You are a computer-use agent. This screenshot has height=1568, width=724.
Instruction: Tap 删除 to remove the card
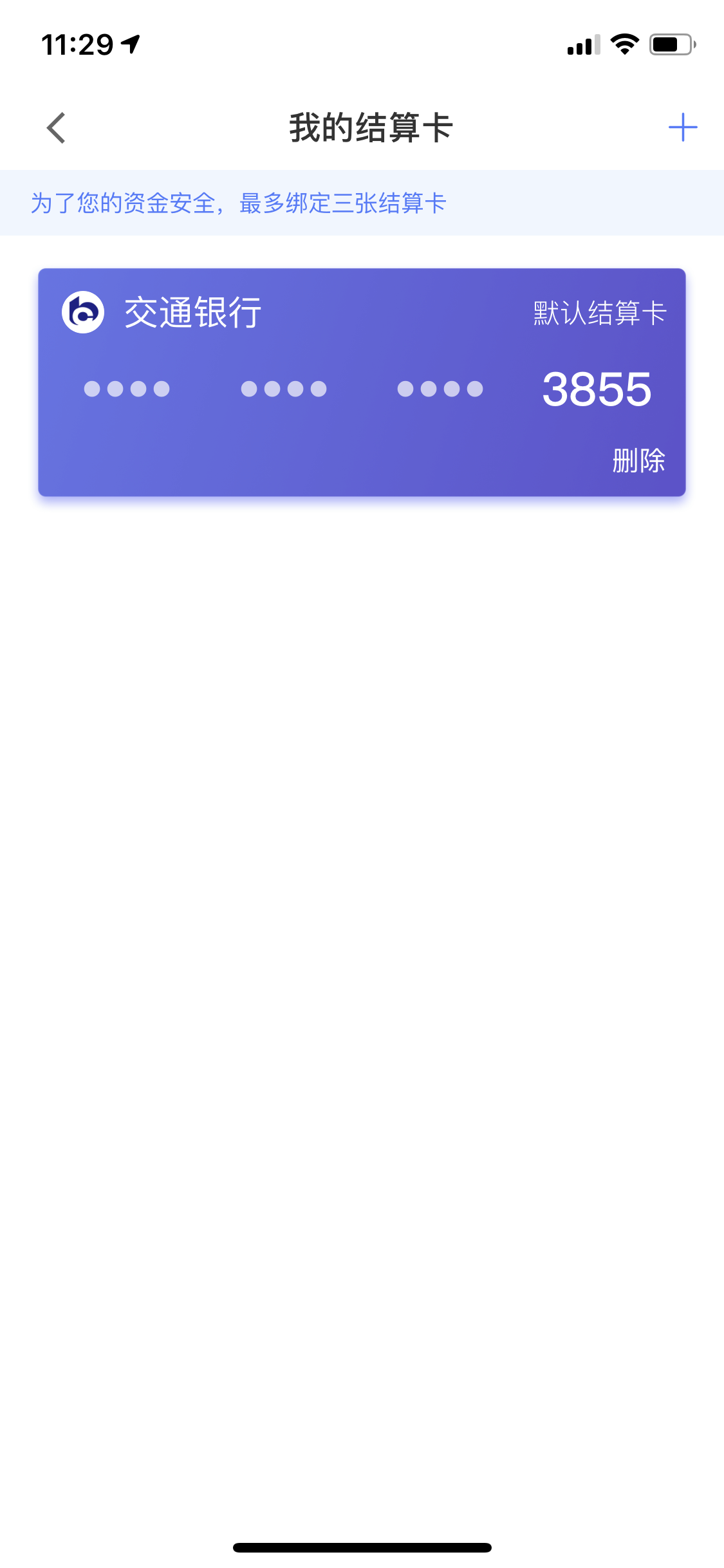[639, 461]
